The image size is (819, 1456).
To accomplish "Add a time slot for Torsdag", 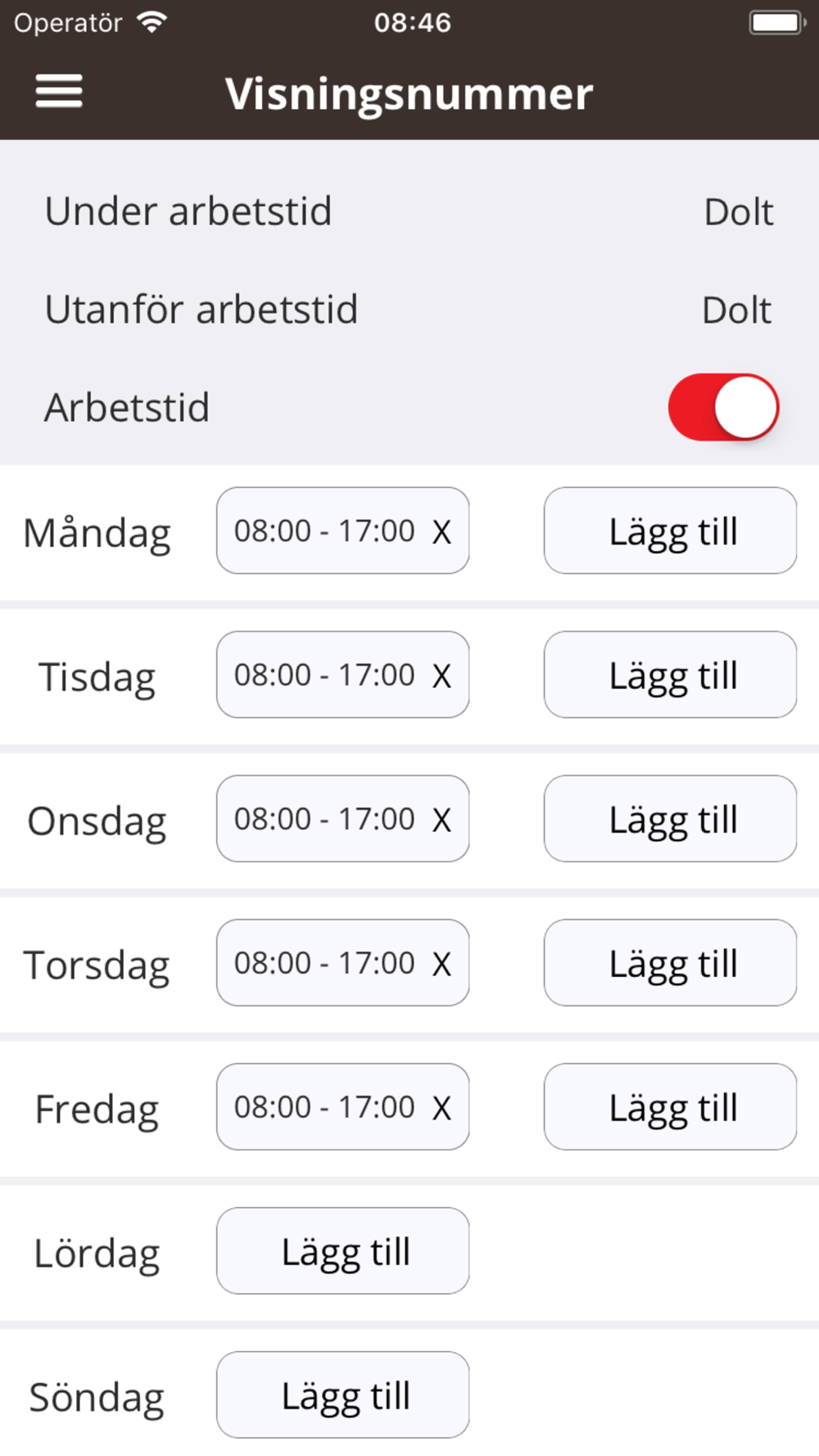I will [670, 963].
